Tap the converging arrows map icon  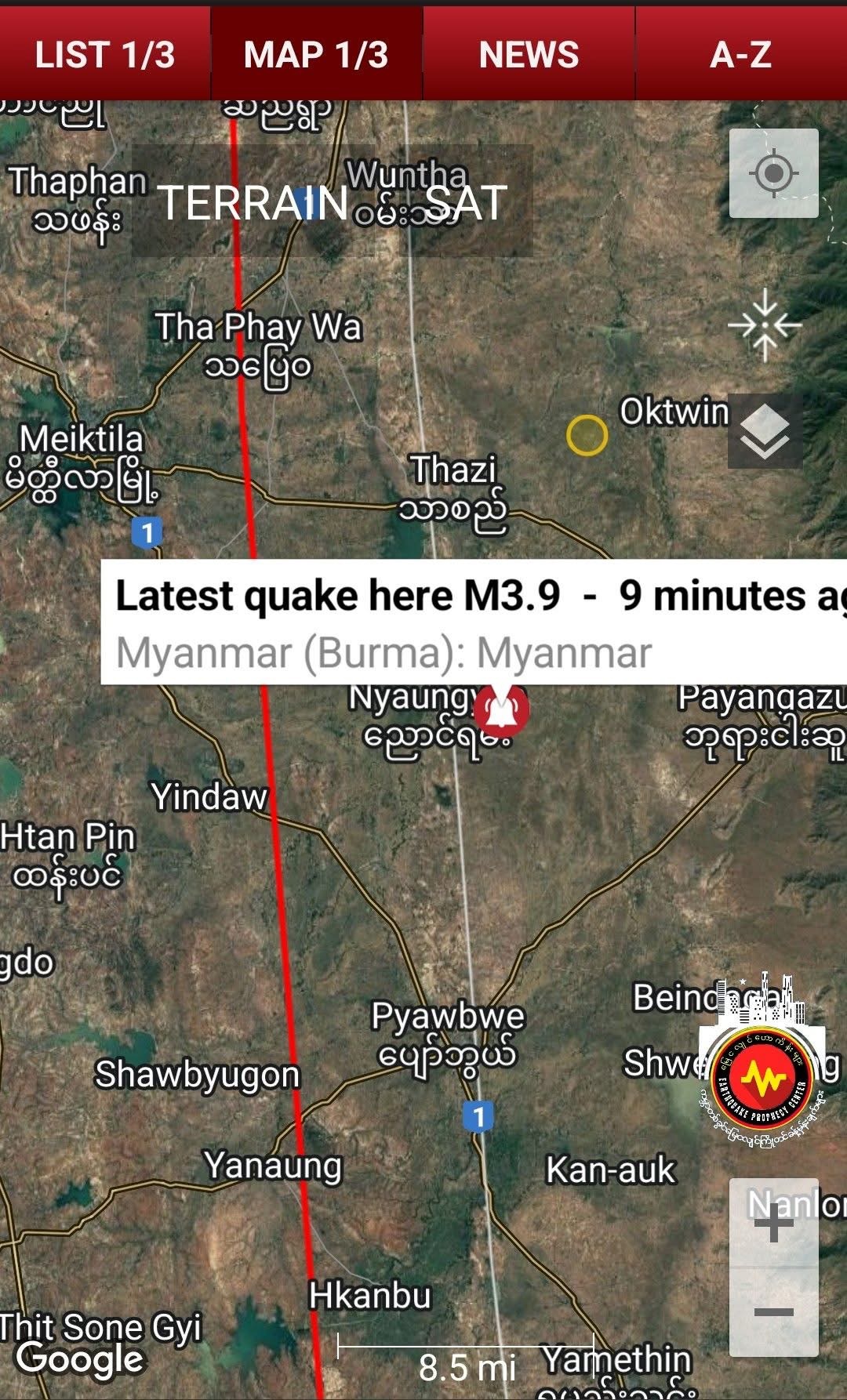[x=765, y=325]
